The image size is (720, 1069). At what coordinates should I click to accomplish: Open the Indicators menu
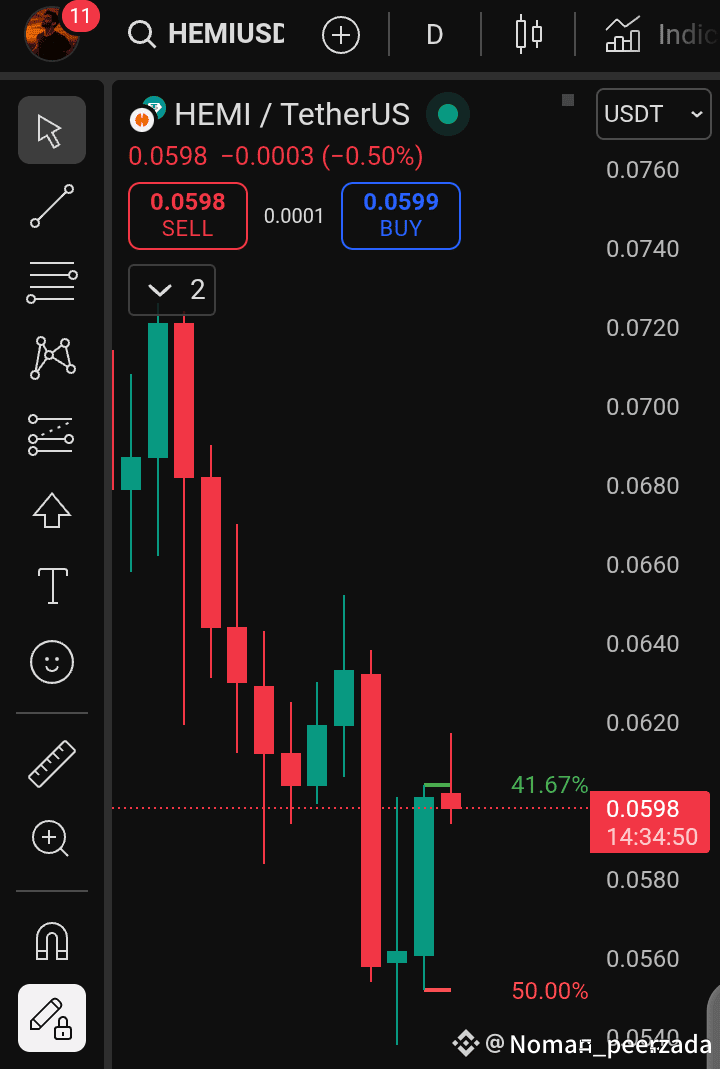coord(660,35)
